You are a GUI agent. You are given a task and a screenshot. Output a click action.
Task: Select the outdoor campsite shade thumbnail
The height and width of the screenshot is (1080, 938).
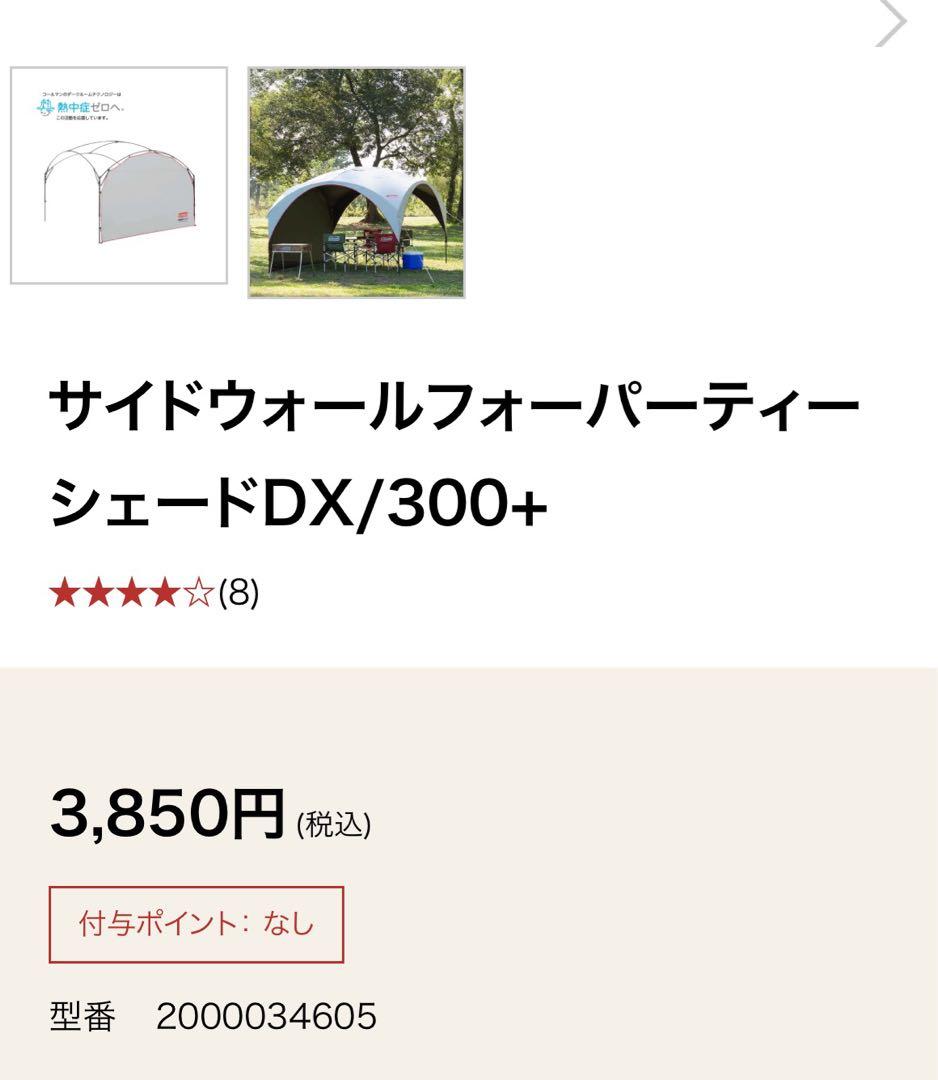point(356,183)
